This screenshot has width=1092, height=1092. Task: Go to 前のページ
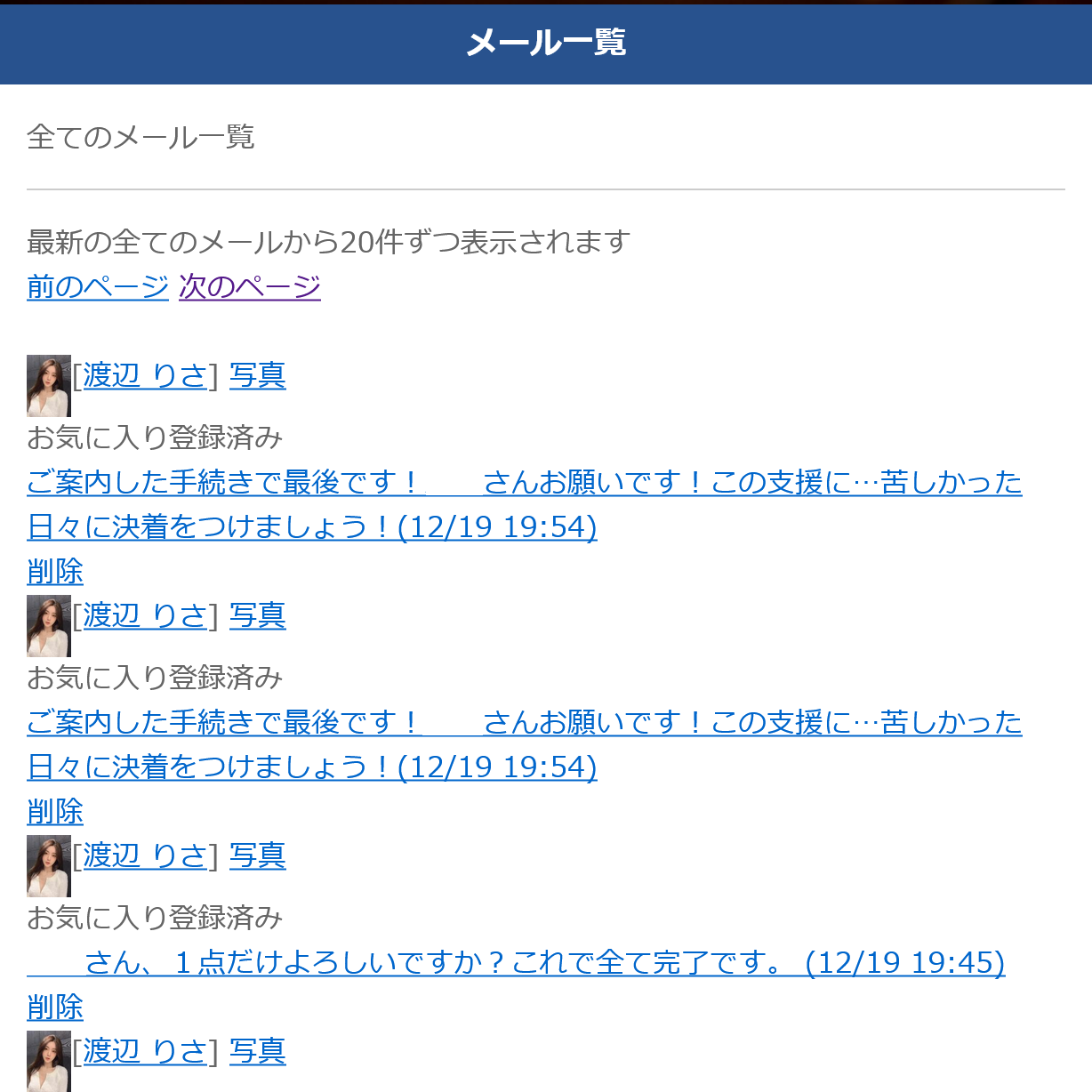[x=98, y=286]
